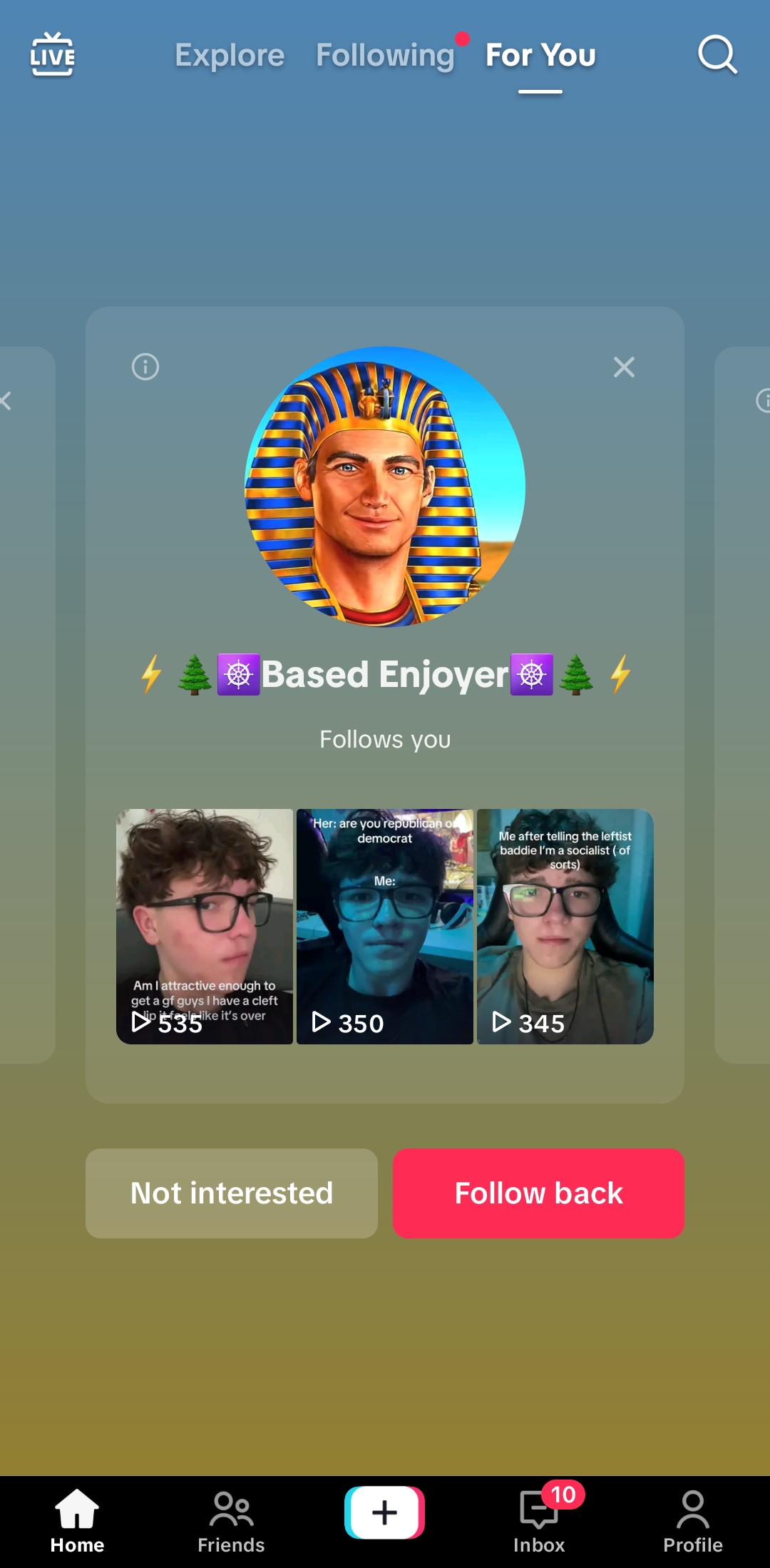Create a new post with plus button
770x1568 pixels.
[385, 1512]
